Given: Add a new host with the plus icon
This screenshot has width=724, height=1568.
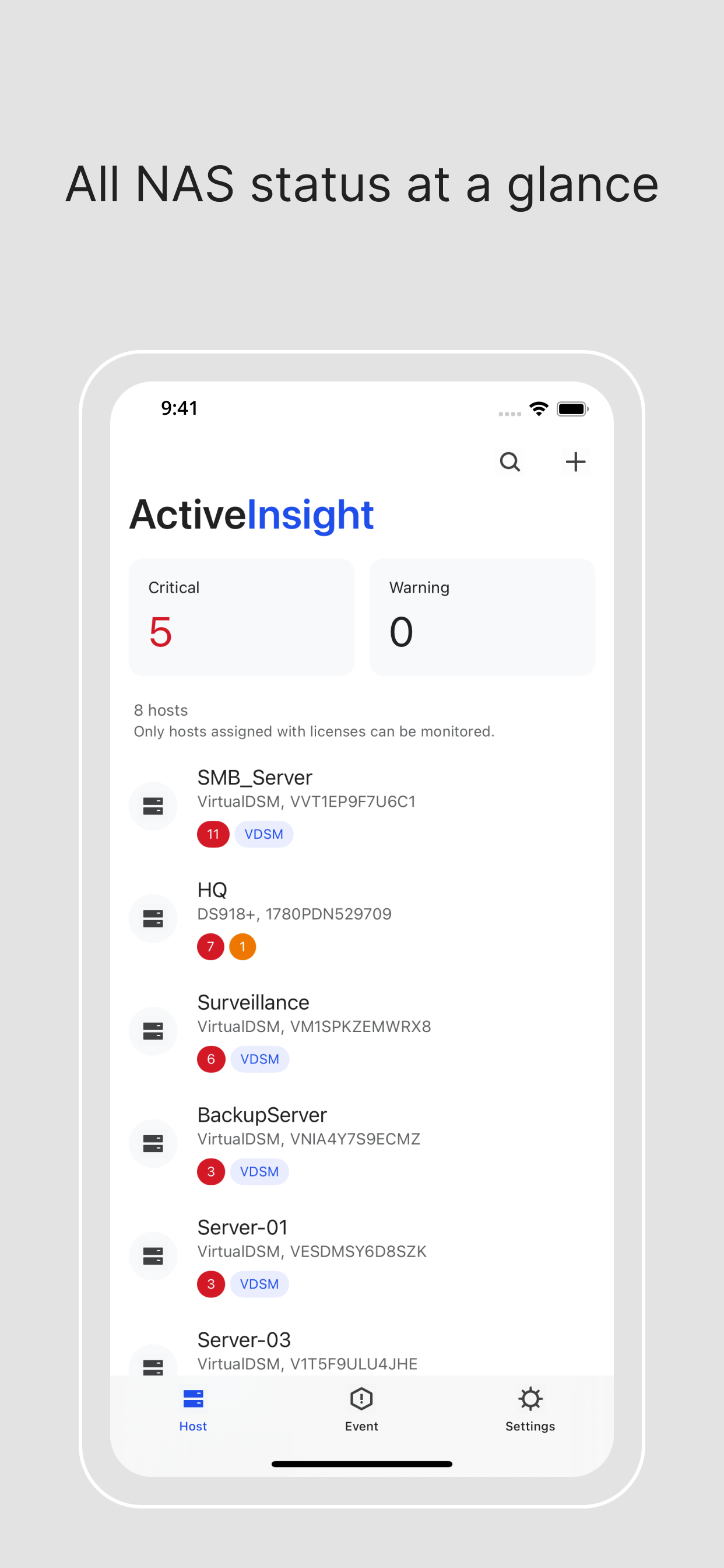Looking at the screenshot, I should 575,462.
